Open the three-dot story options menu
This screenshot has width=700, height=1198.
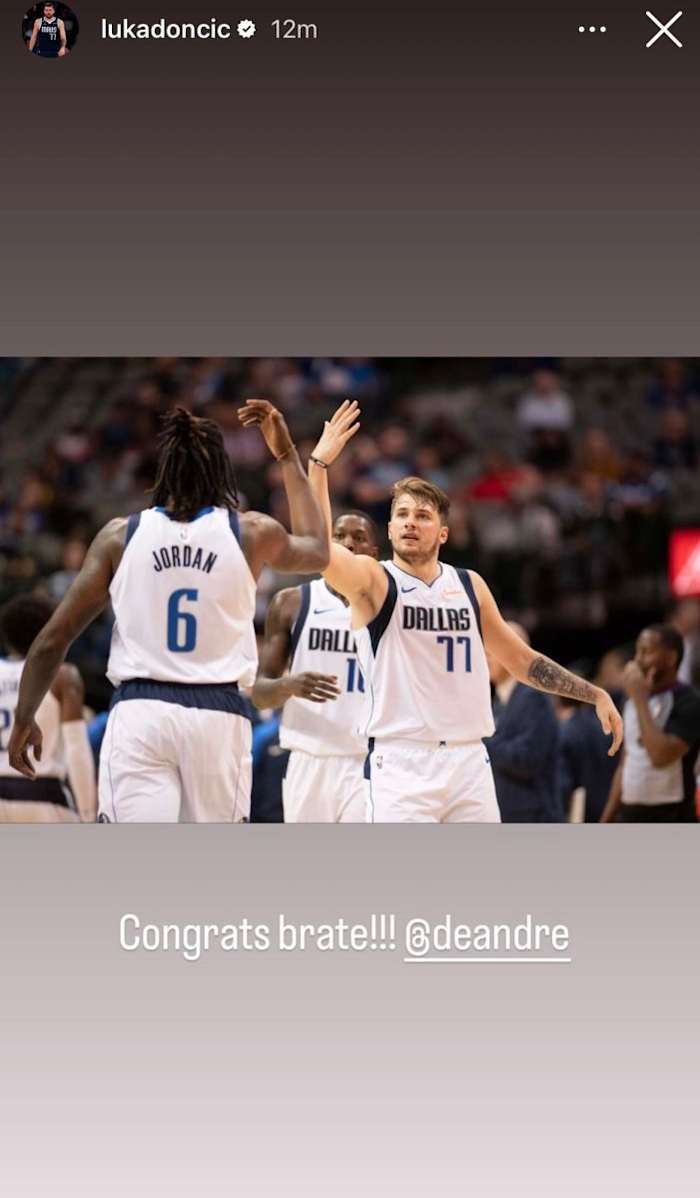592,30
